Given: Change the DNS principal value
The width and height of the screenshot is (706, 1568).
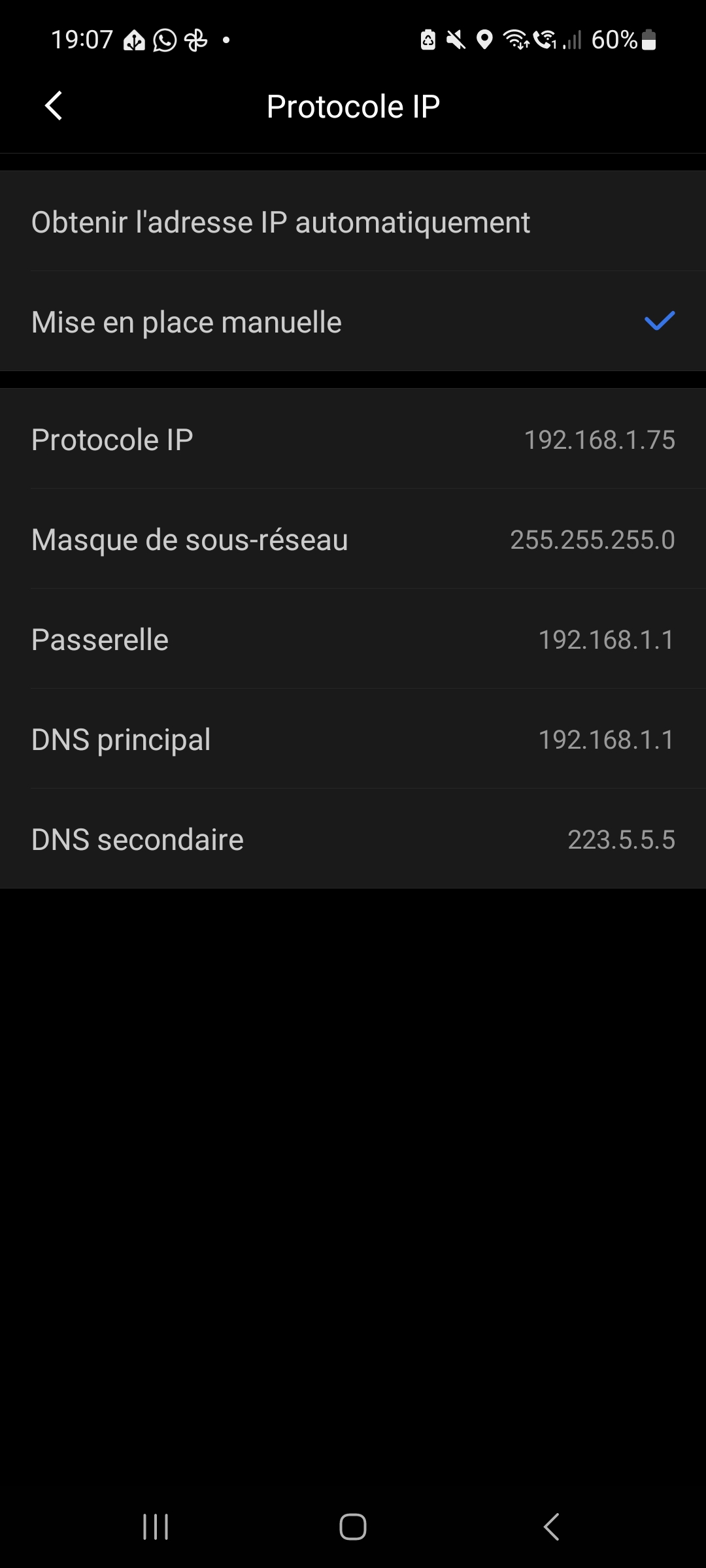Looking at the screenshot, I should (x=353, y=739).
